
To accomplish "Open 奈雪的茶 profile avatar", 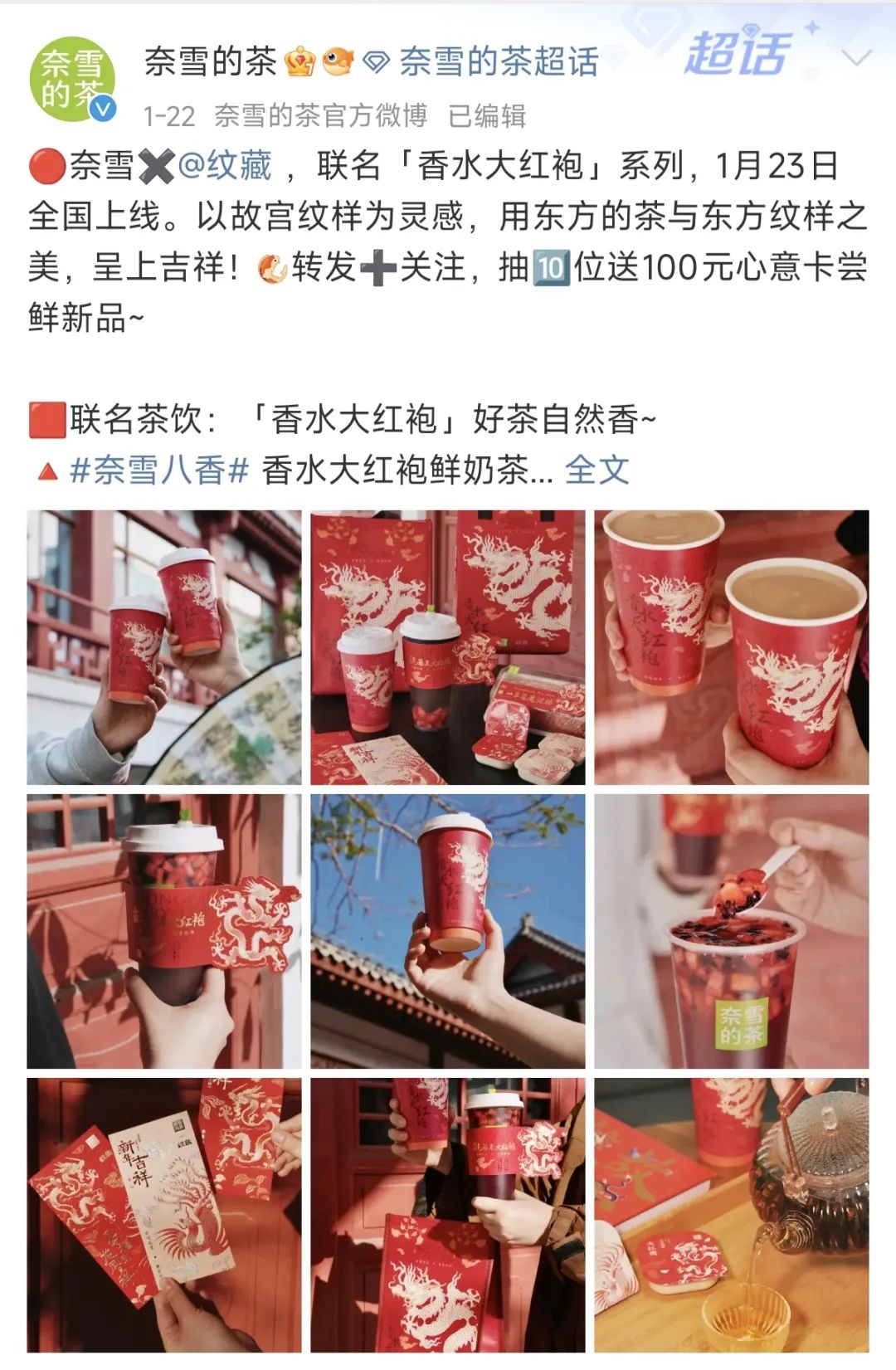I will pos(71,79).
